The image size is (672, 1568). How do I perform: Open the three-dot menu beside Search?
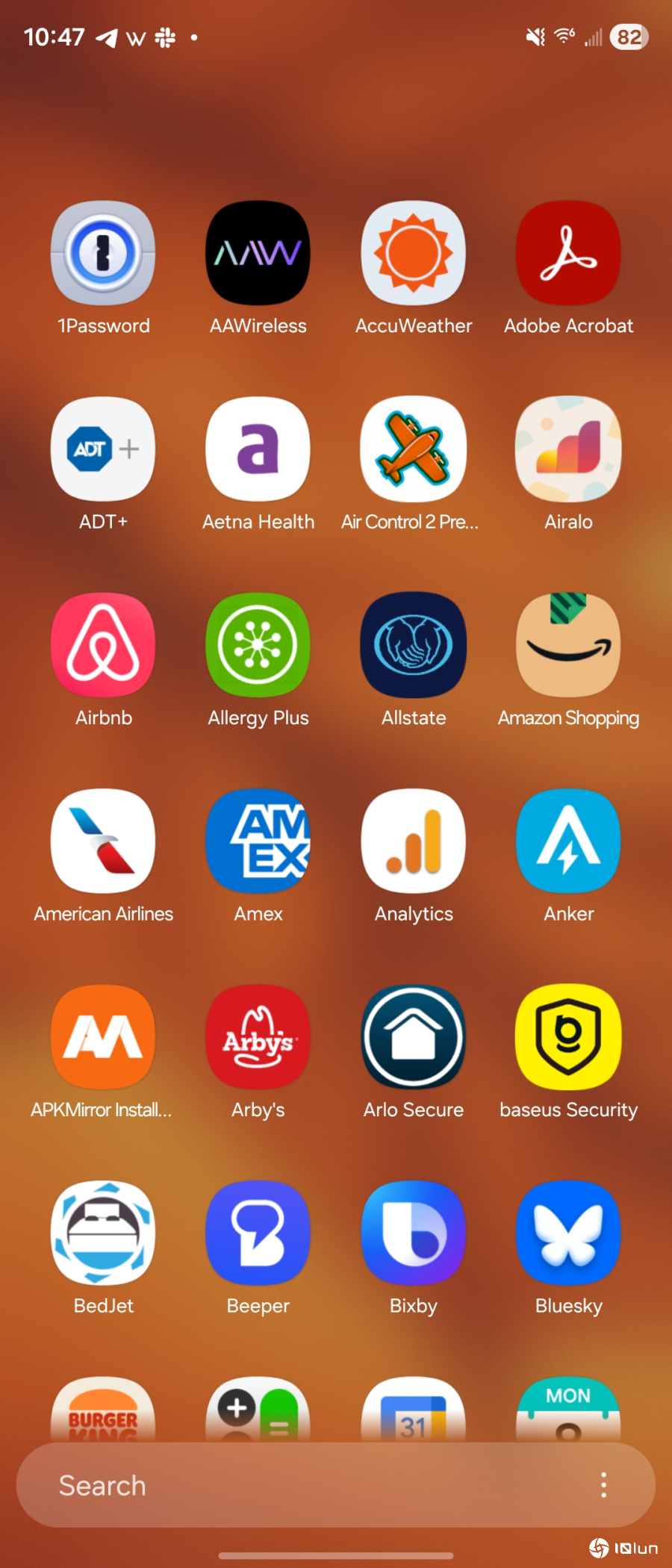tap(603, 1485)
